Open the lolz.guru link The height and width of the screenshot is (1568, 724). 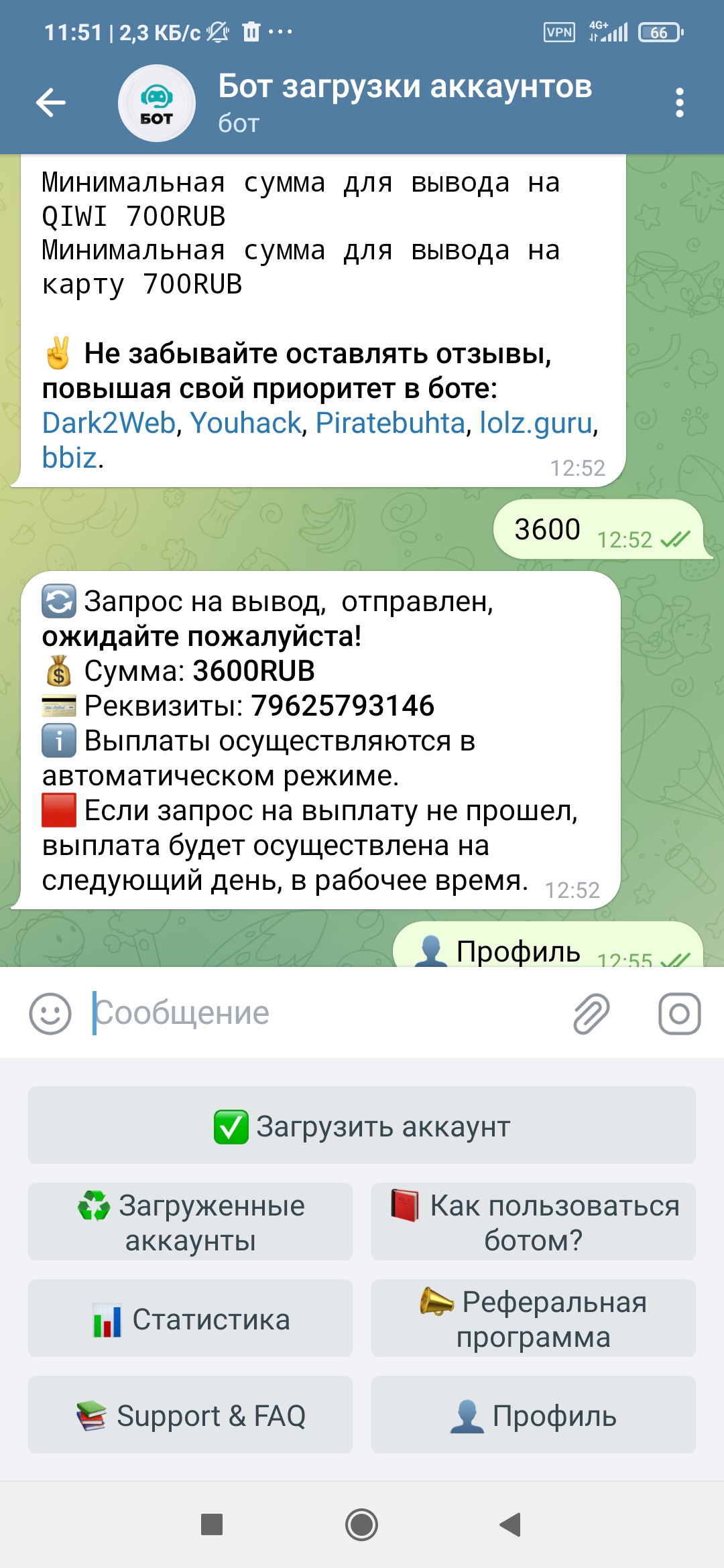(x=536, y=423)
